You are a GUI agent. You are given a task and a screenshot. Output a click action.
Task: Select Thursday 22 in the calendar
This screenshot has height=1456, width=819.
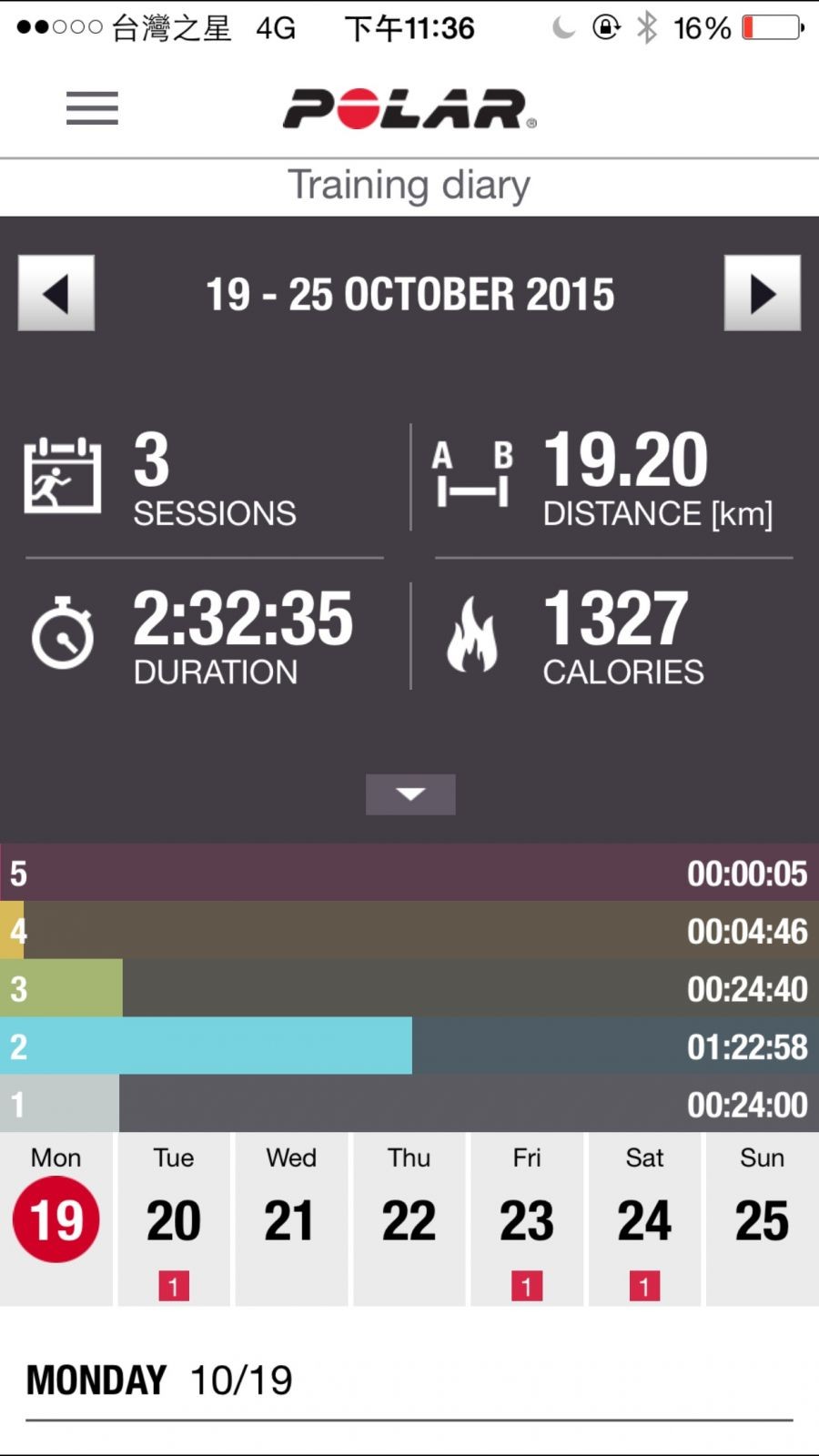click(409, 1218)
